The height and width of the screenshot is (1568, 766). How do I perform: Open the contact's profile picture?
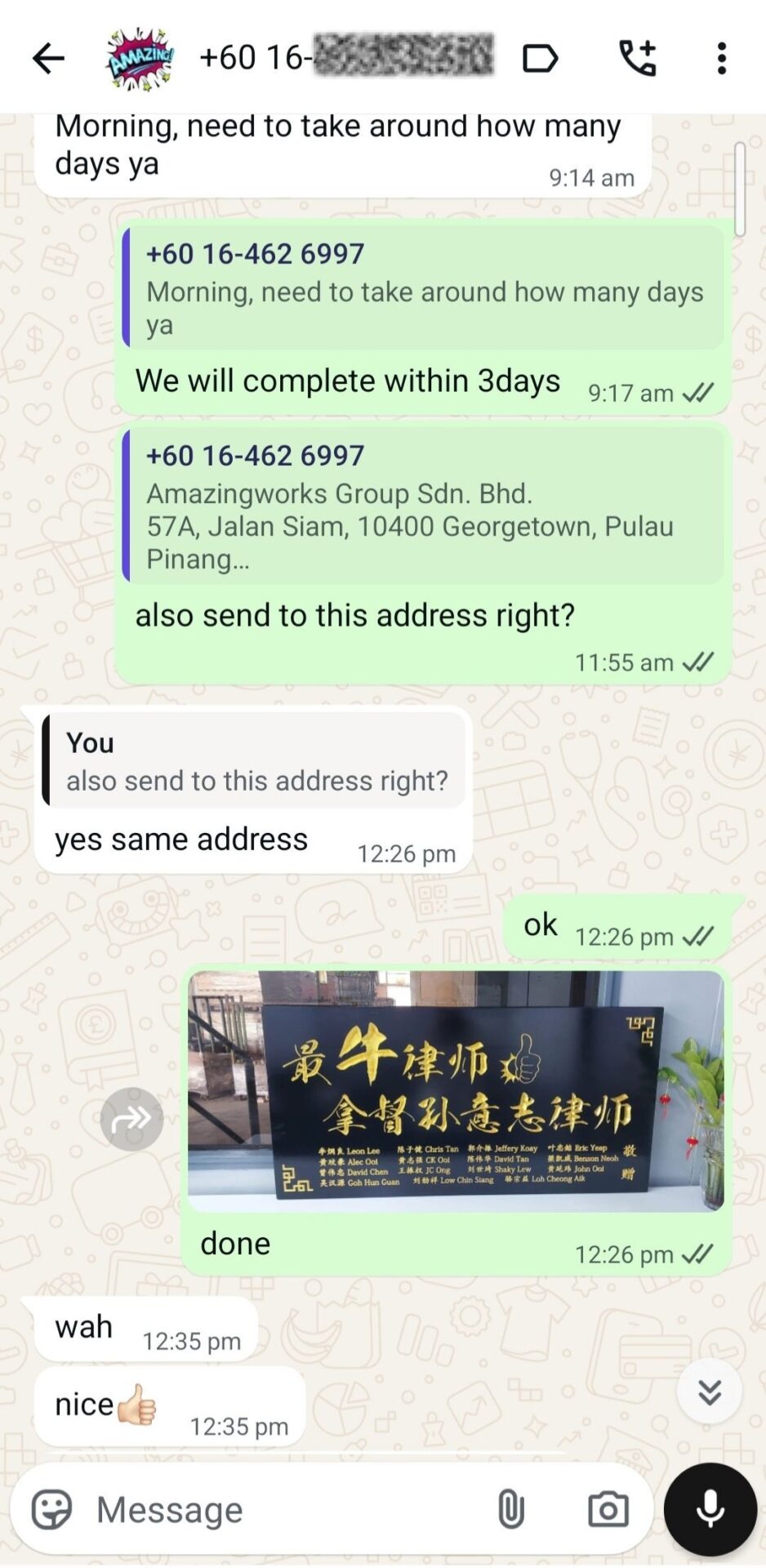tap(140, 59)
